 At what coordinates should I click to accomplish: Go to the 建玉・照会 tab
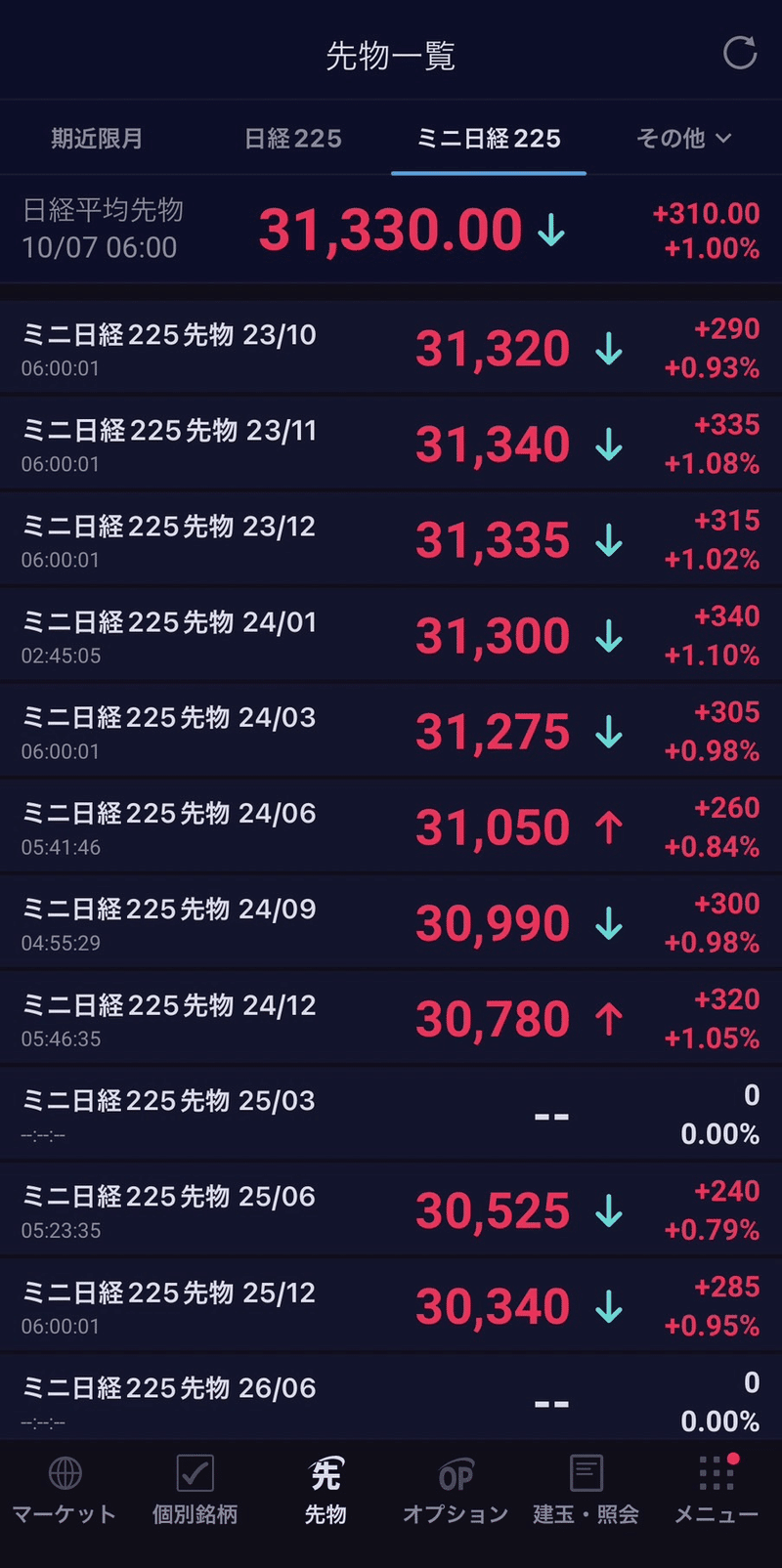[x=586, y=1490]
